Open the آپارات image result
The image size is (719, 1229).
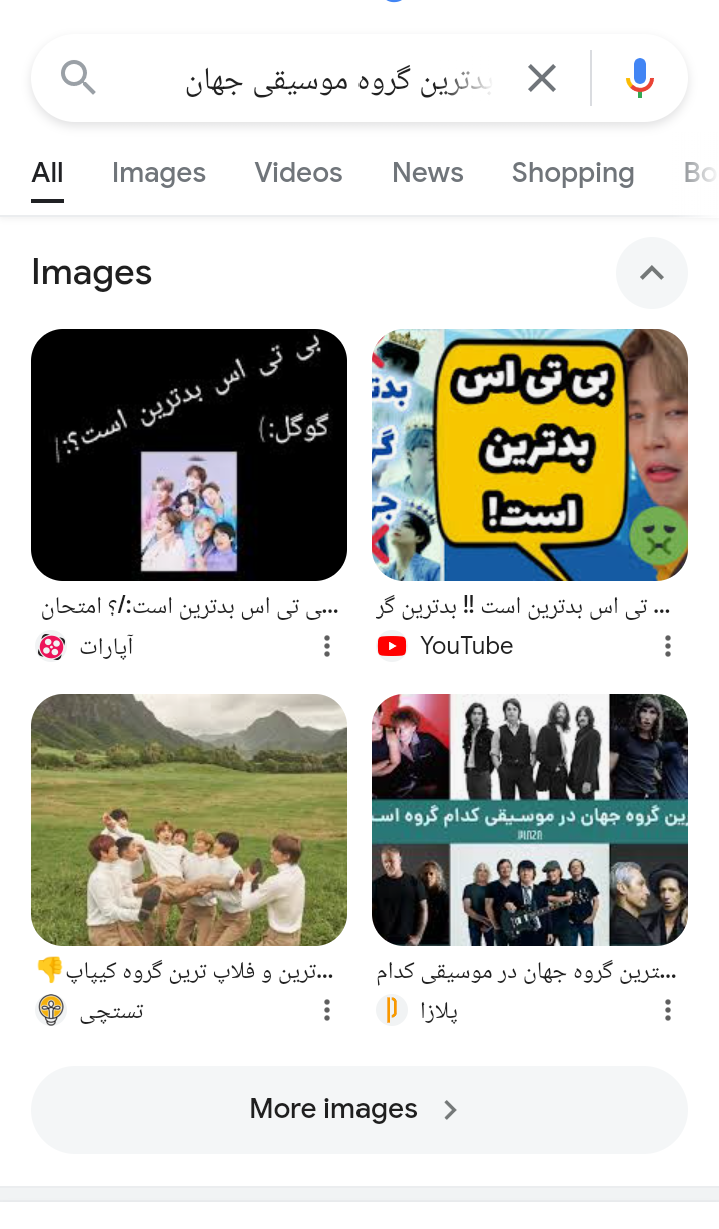189,455
